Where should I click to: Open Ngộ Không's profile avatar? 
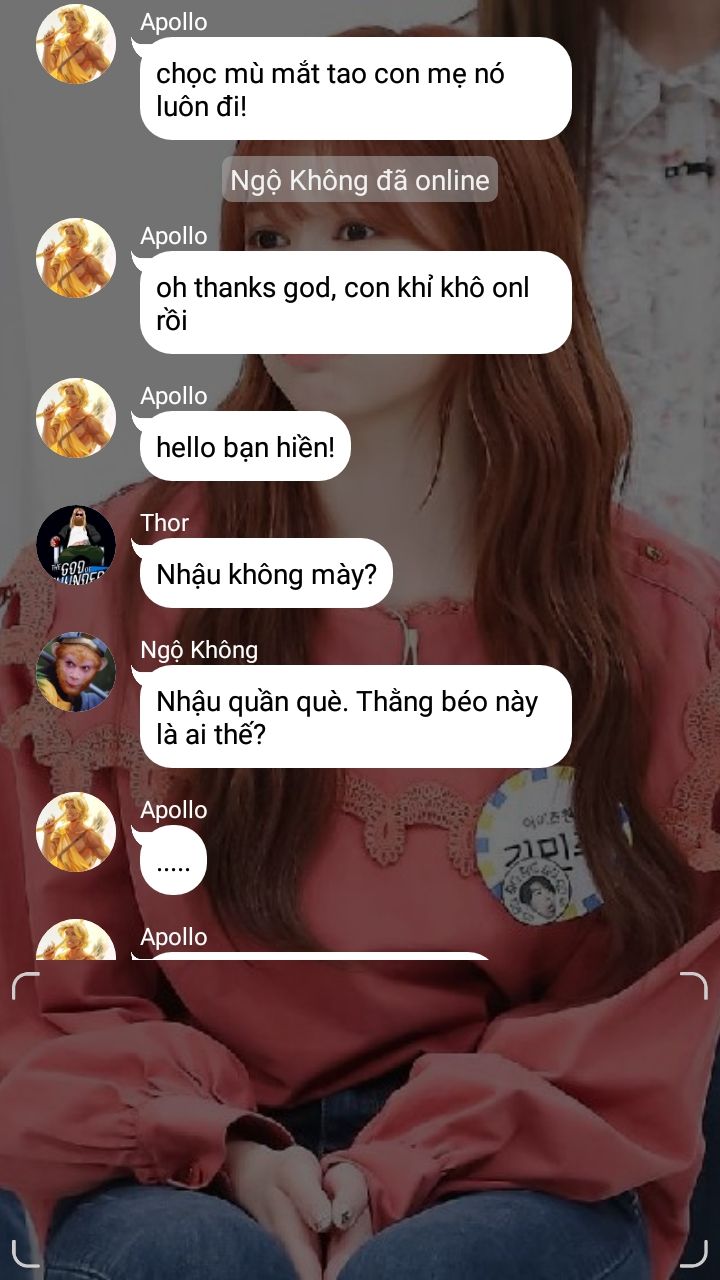point(76,672)
